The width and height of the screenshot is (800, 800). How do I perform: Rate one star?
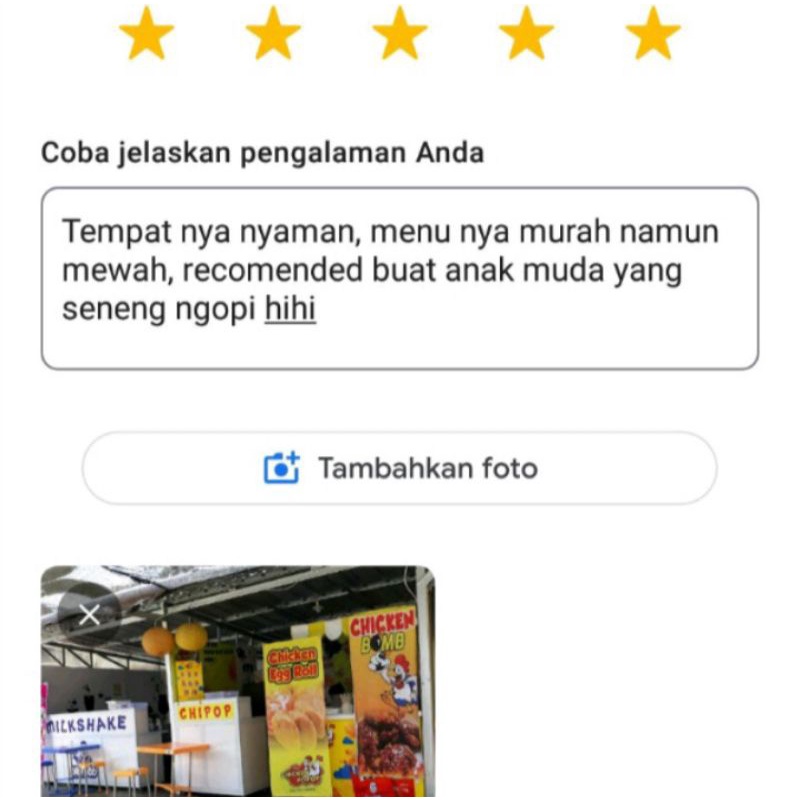click(x=146, y=34)
